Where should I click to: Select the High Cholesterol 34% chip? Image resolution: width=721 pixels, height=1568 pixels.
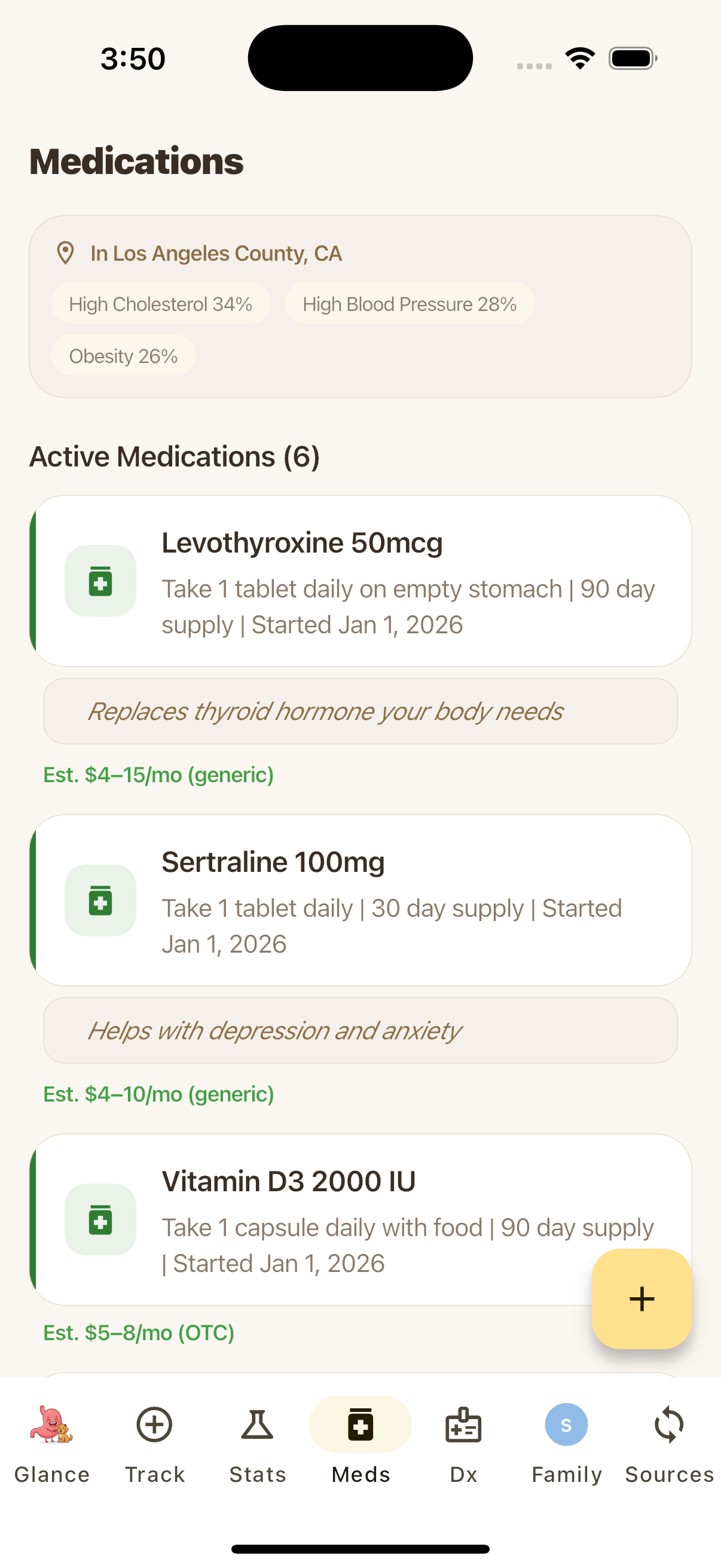pyautogui.click(x=161, y=303)
